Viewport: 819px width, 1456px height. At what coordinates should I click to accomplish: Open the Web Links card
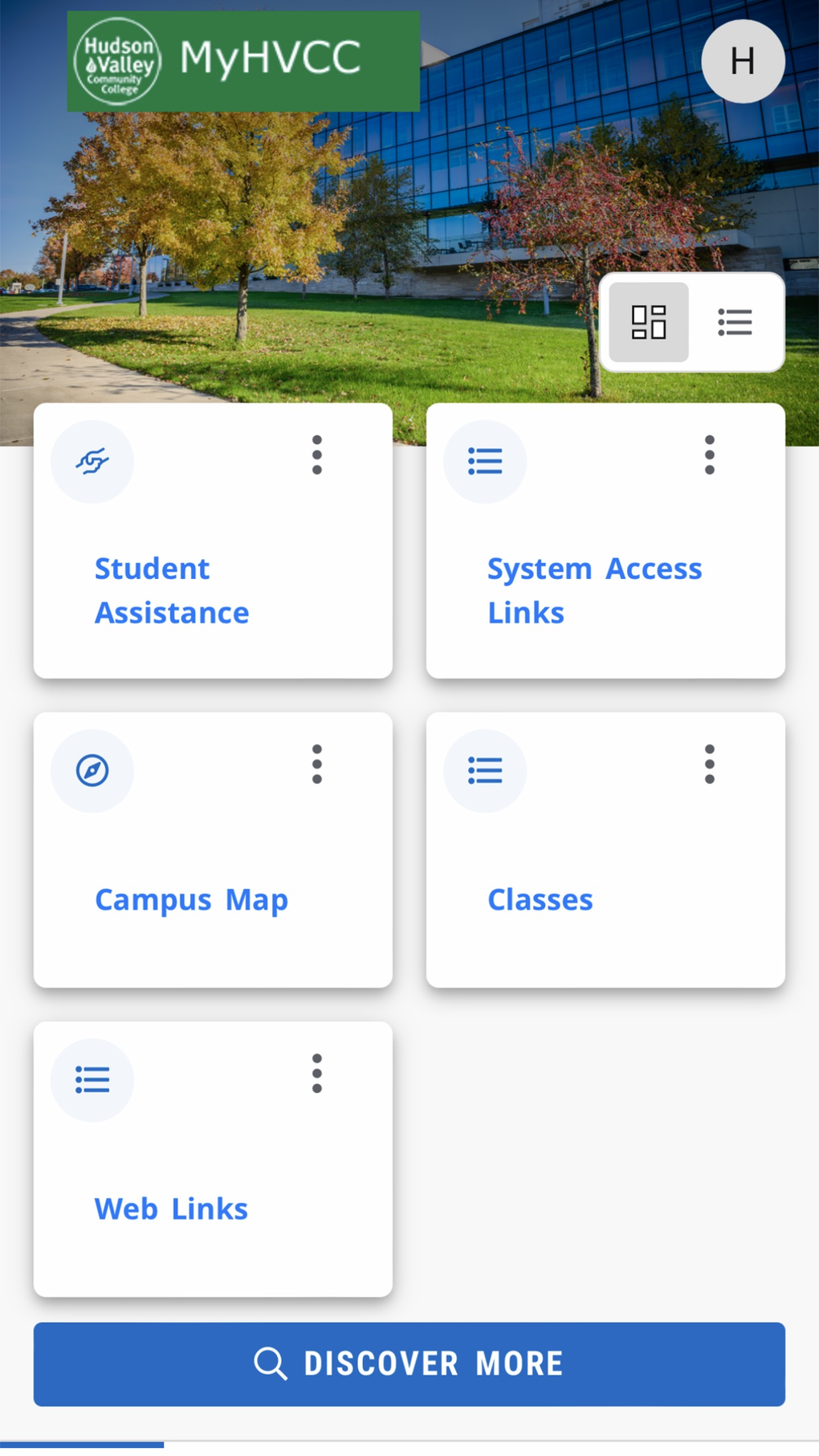click(171, 1208)
